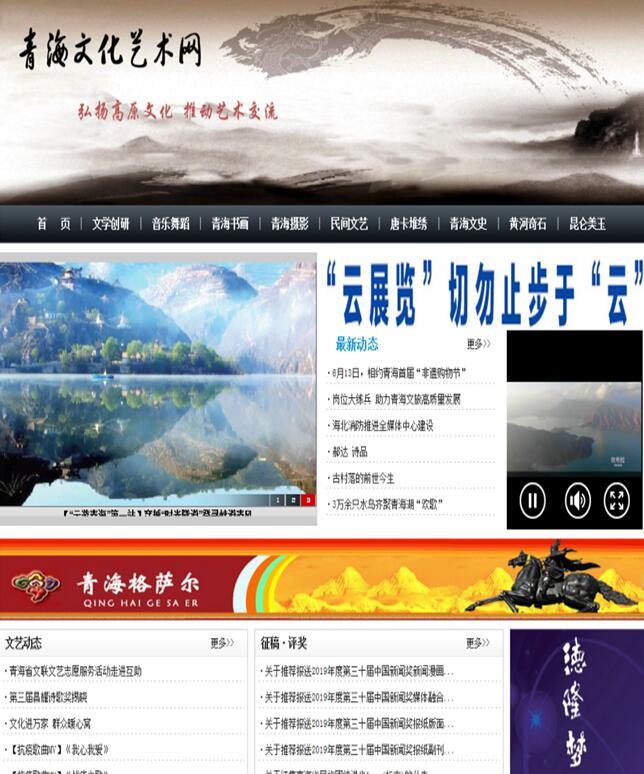View more 最新动态 news
Viewport: 644px width, 774px height.
point(479,344)
